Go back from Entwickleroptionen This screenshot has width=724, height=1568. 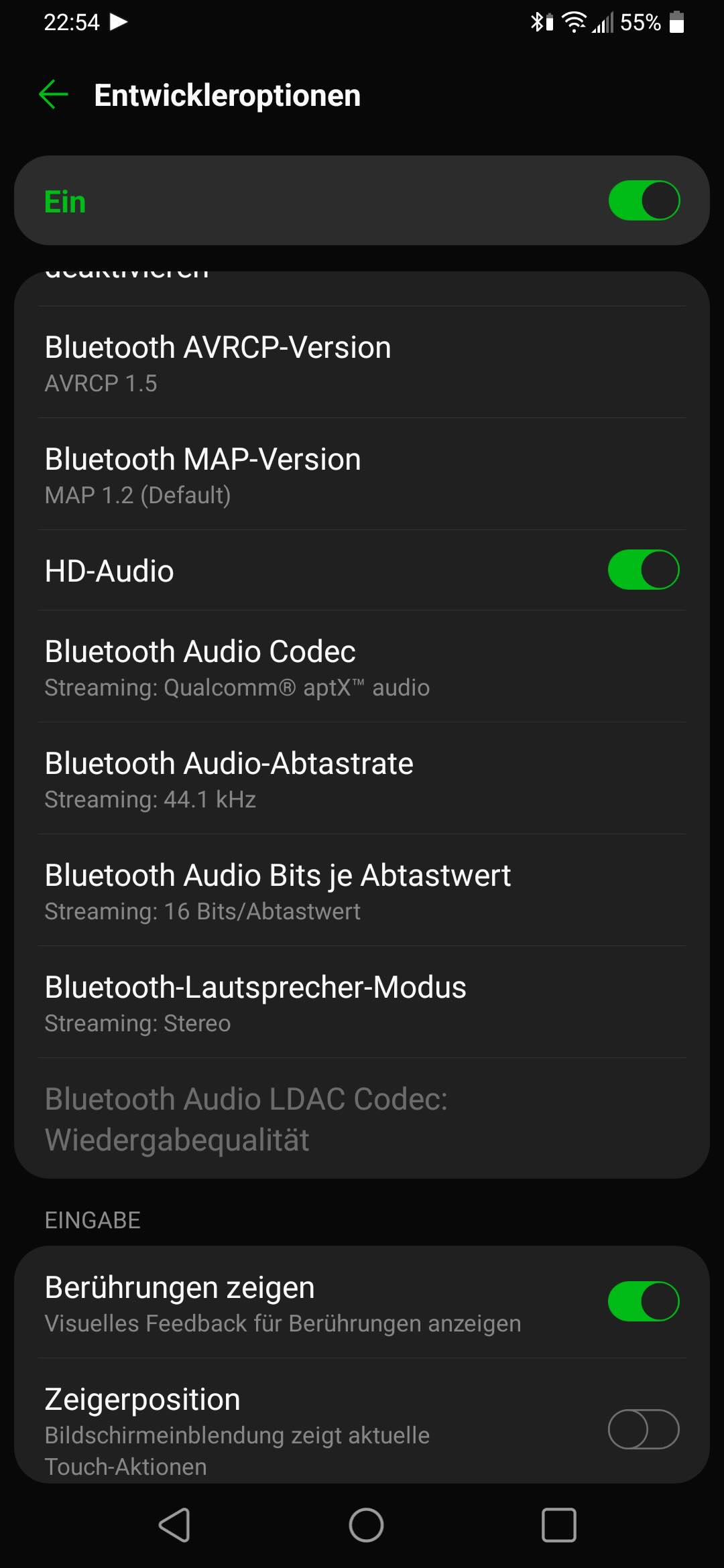pos(54,94)
